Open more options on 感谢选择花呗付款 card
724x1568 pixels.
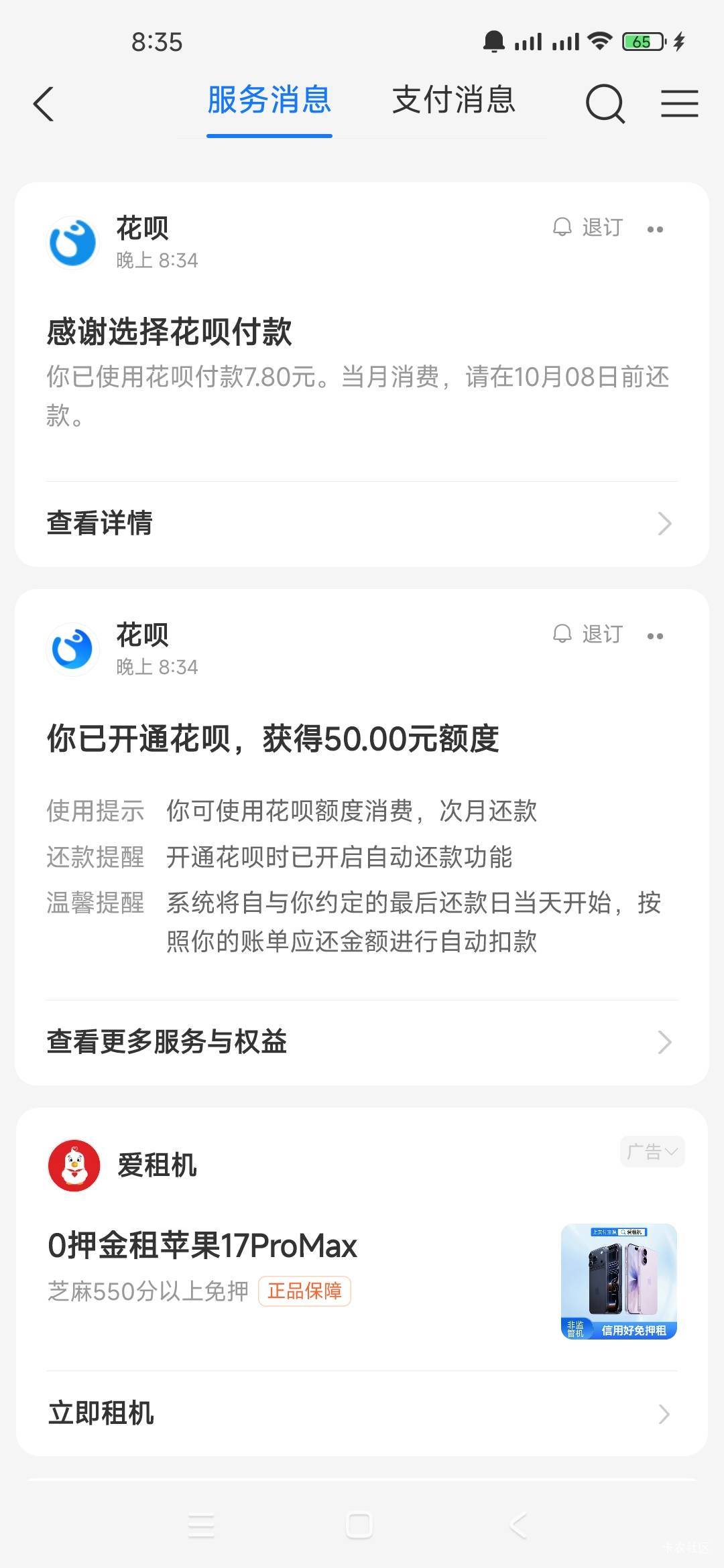(655, 229)
